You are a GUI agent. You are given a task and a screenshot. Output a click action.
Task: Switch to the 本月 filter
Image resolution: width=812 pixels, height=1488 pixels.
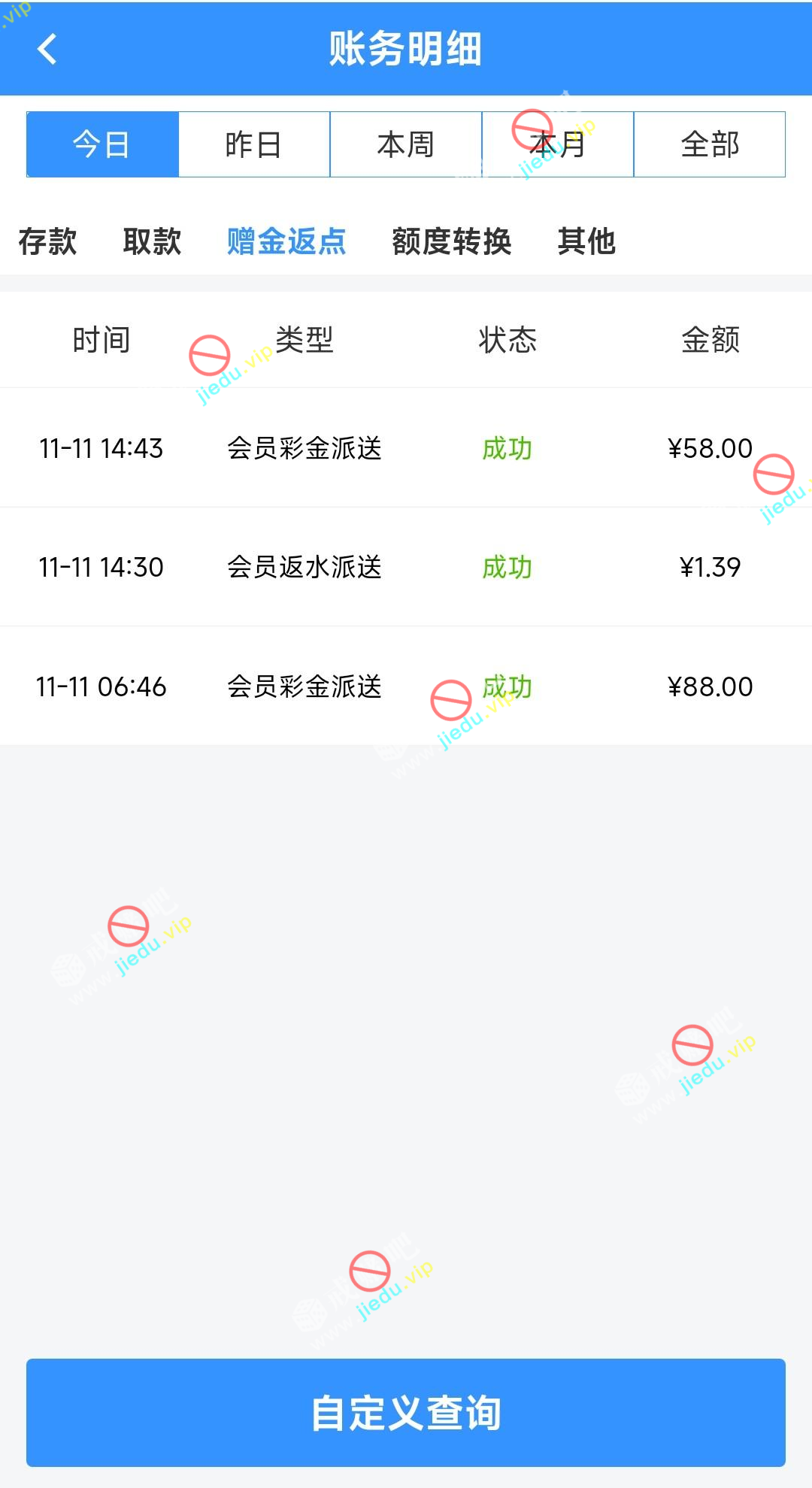[558, 144]
